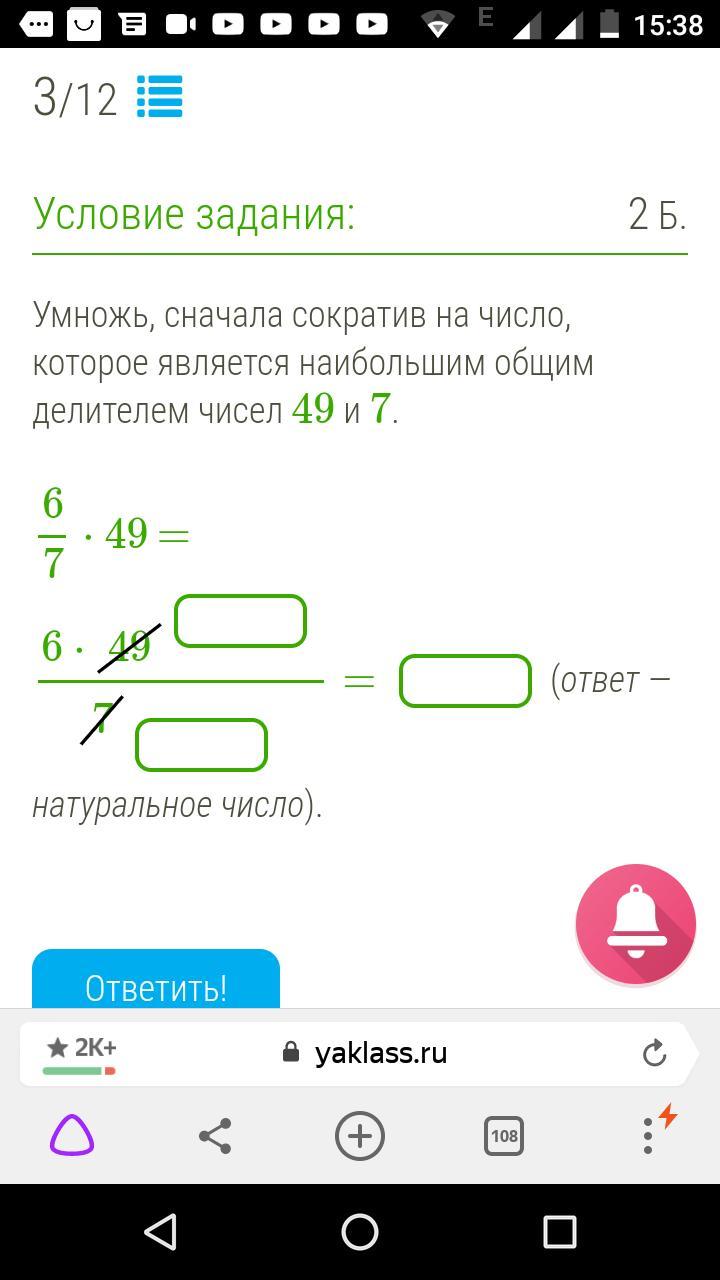This screenshot has width=720, height=1280.
Task: Open the task list icon next to 3/12
Action: pyautogui.click(x=159, y=97)
